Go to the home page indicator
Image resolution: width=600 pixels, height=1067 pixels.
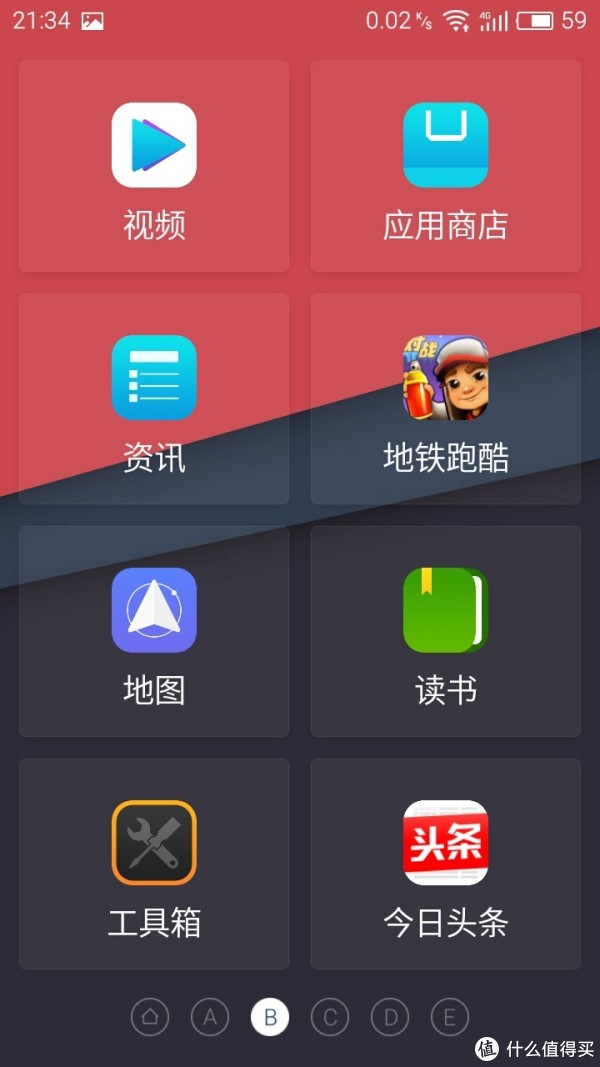point(150,1018)
